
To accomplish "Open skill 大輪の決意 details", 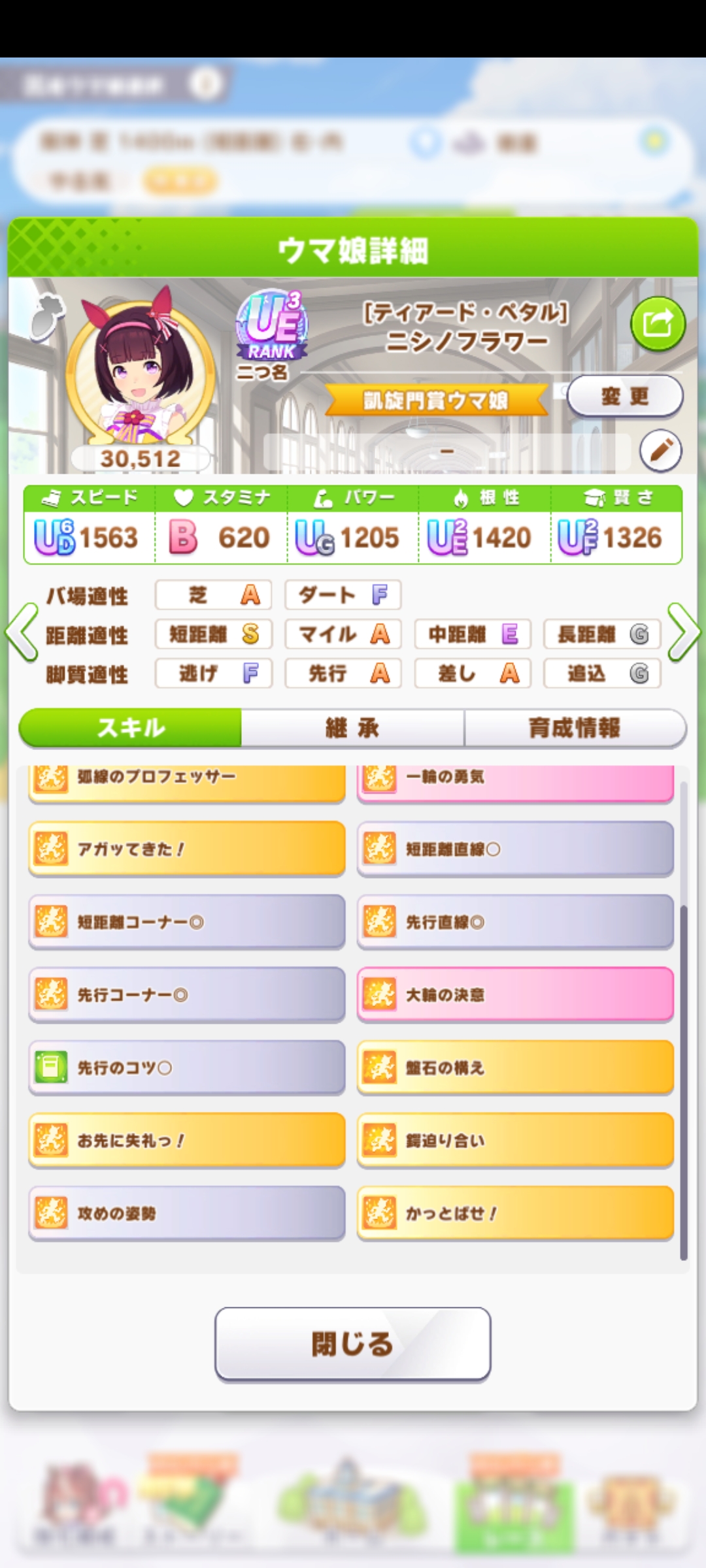I will [x=515, y=994].
